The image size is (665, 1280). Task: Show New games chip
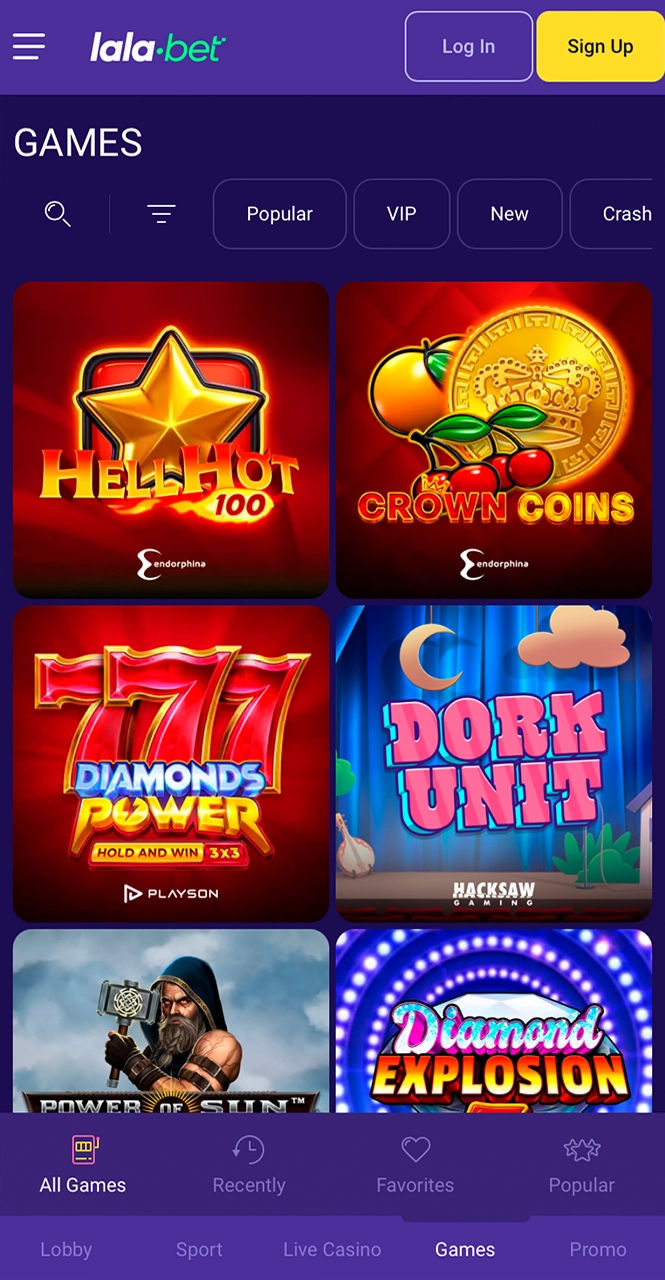(x=509, y=213)
